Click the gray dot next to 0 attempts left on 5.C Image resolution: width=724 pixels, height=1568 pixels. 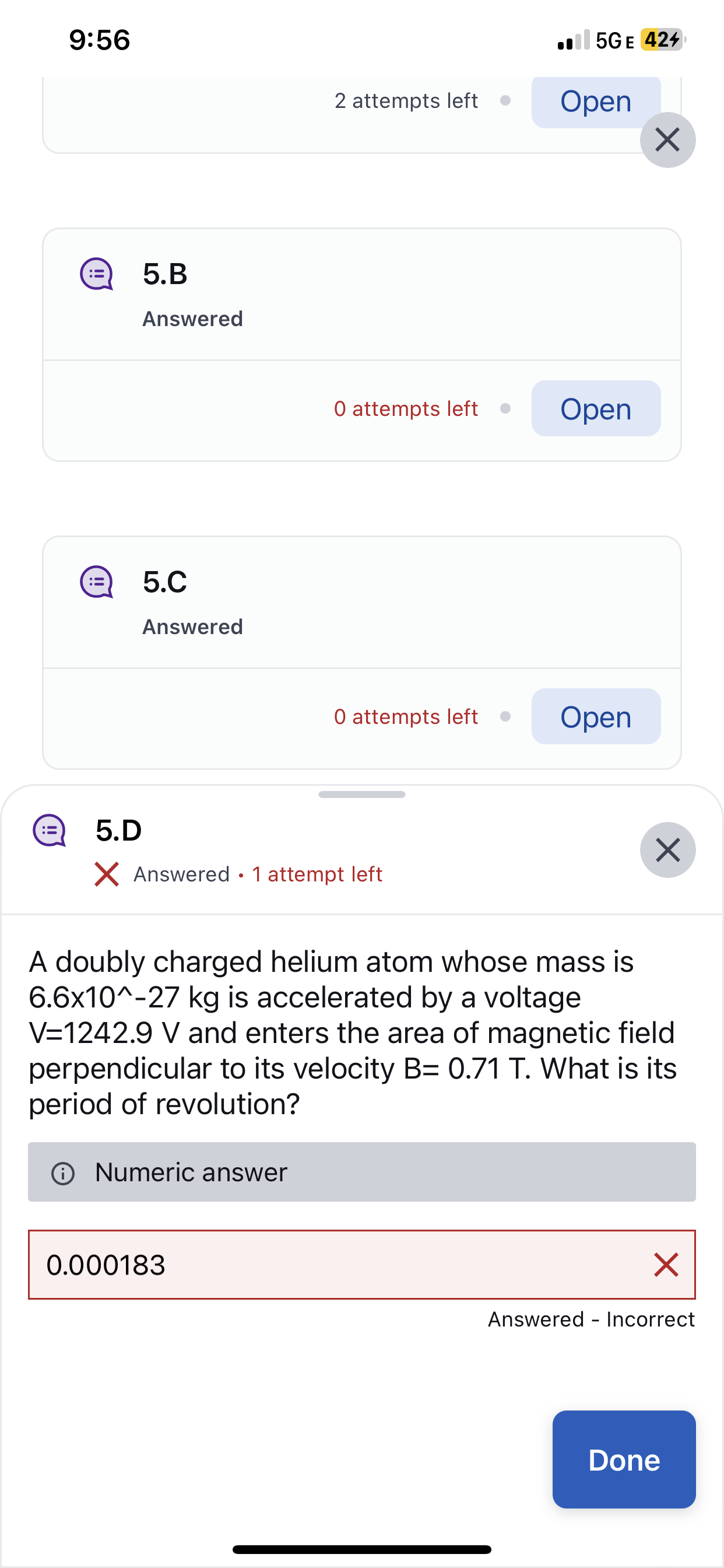(506, 717)
